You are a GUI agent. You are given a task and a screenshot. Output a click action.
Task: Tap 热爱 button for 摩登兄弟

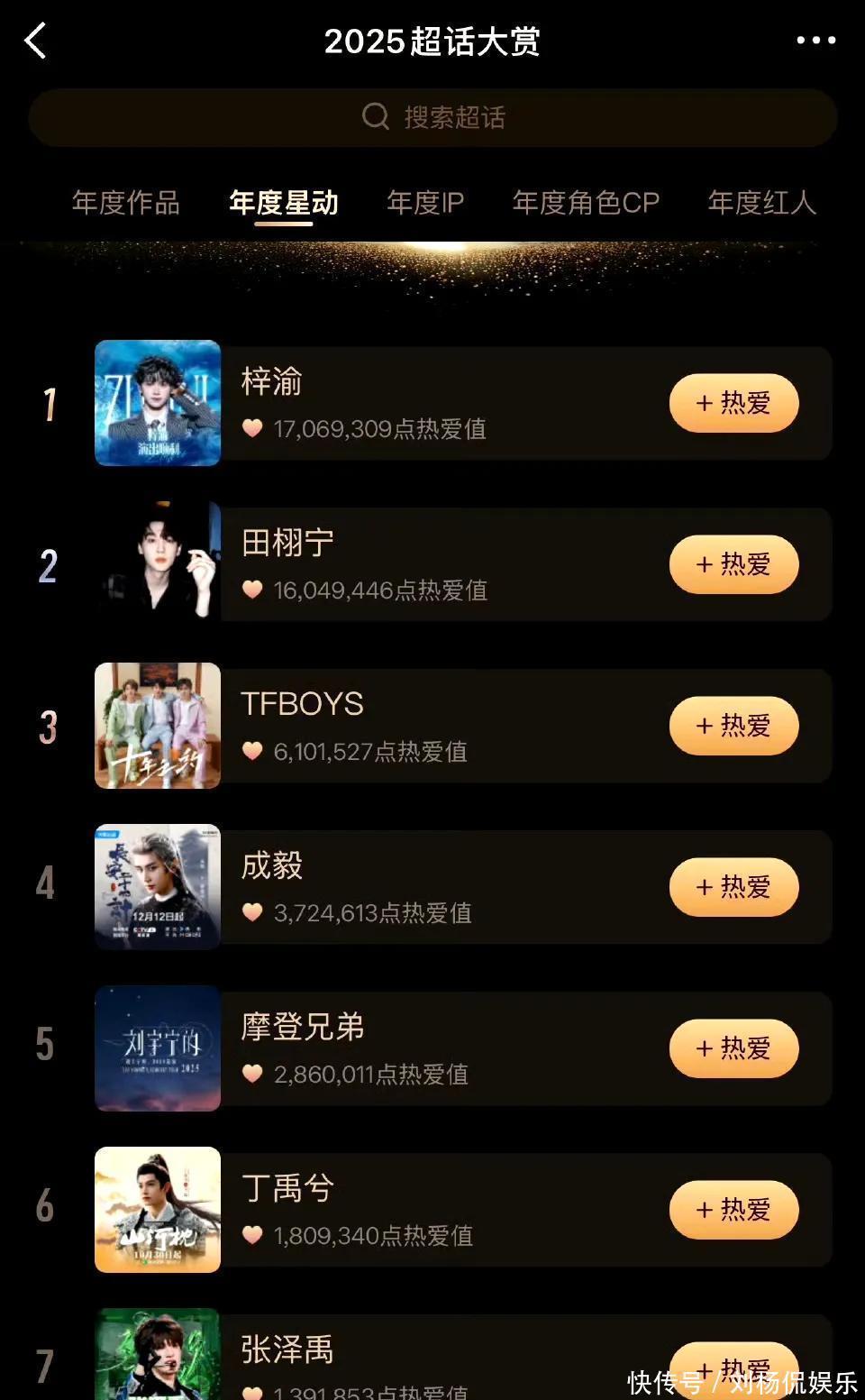(733, 1048)
